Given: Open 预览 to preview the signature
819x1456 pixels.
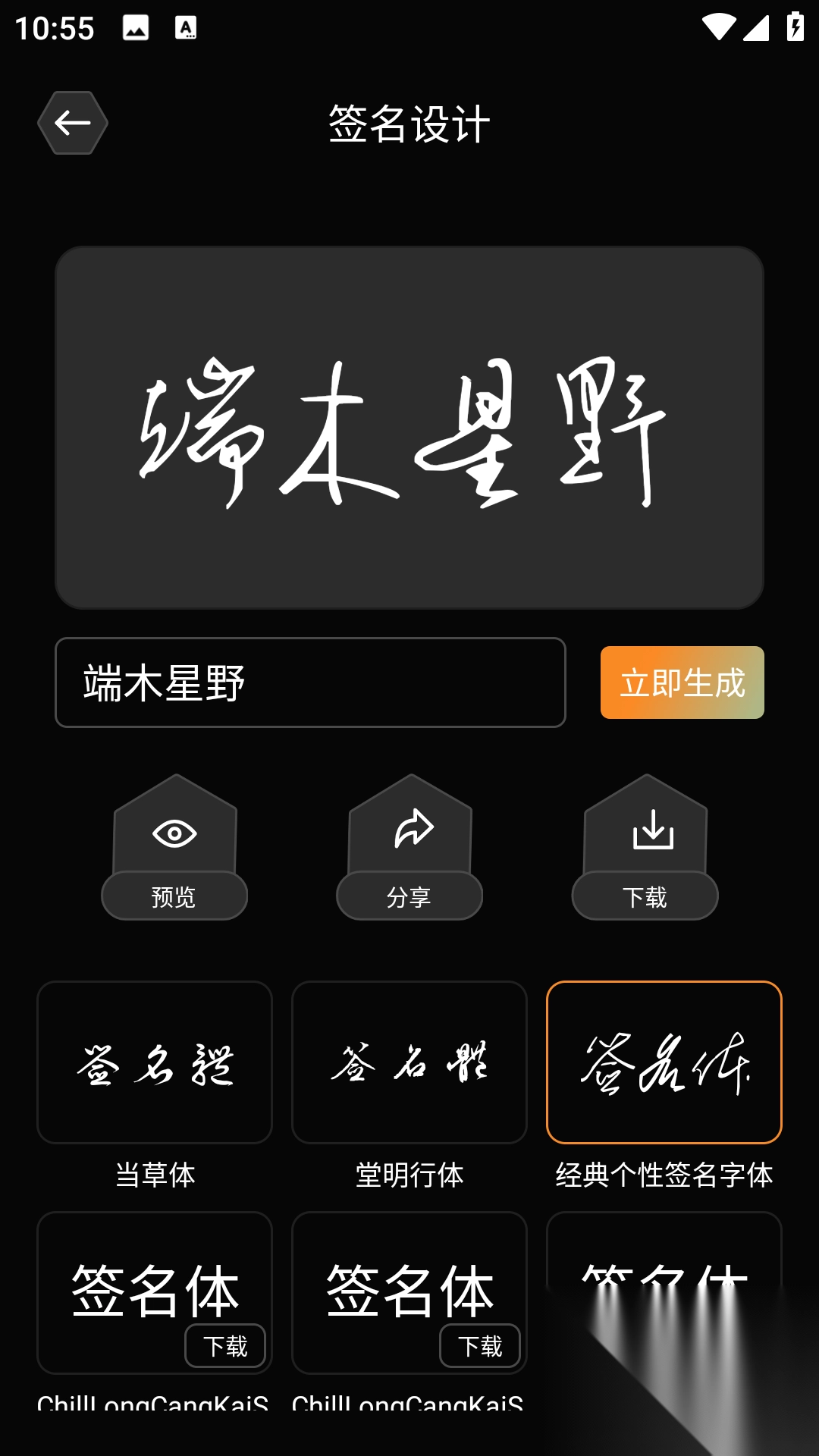Looking at the screenshot, I should tap(174, 848).
